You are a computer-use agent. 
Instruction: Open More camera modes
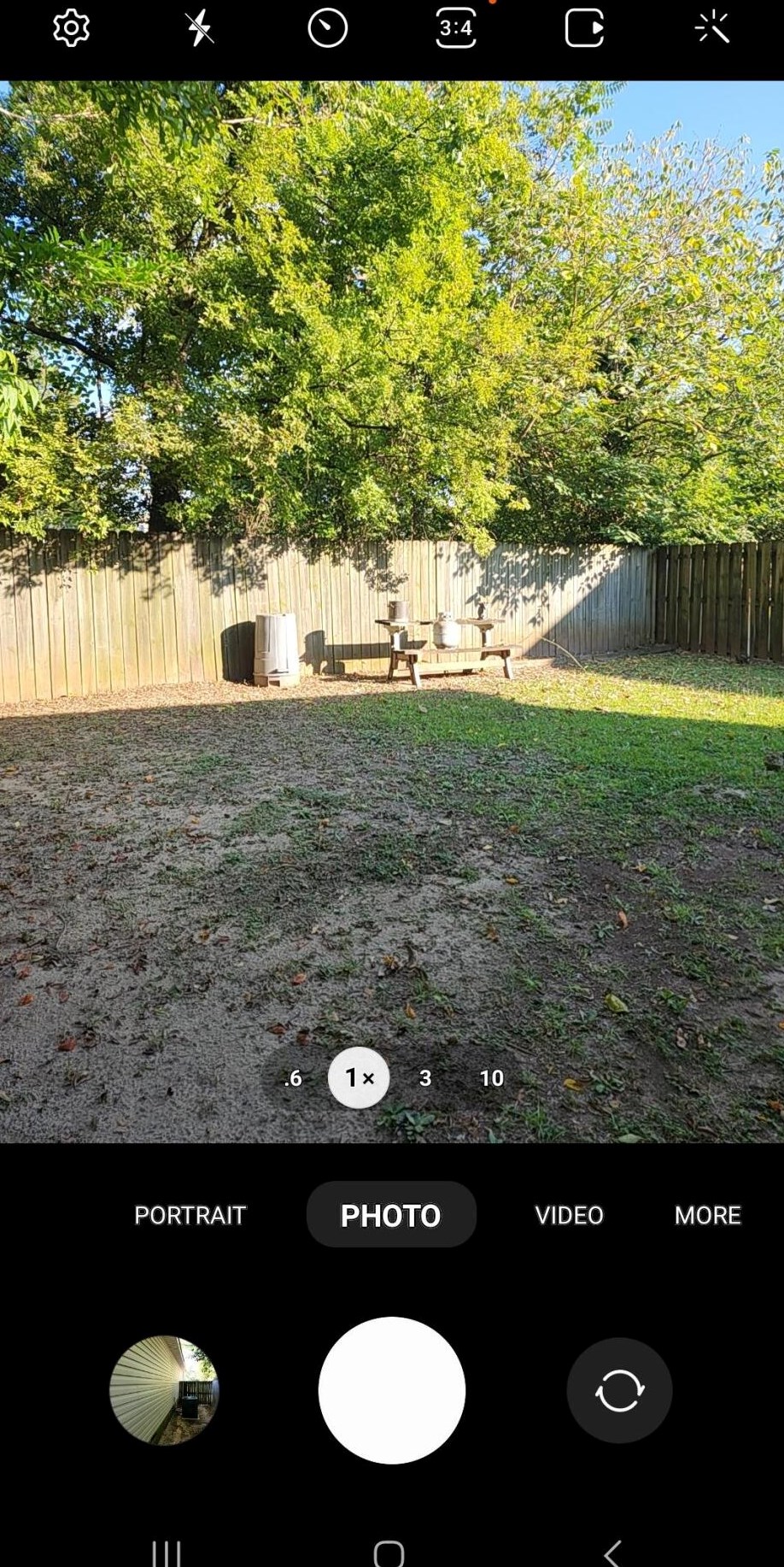(707, 1215)
